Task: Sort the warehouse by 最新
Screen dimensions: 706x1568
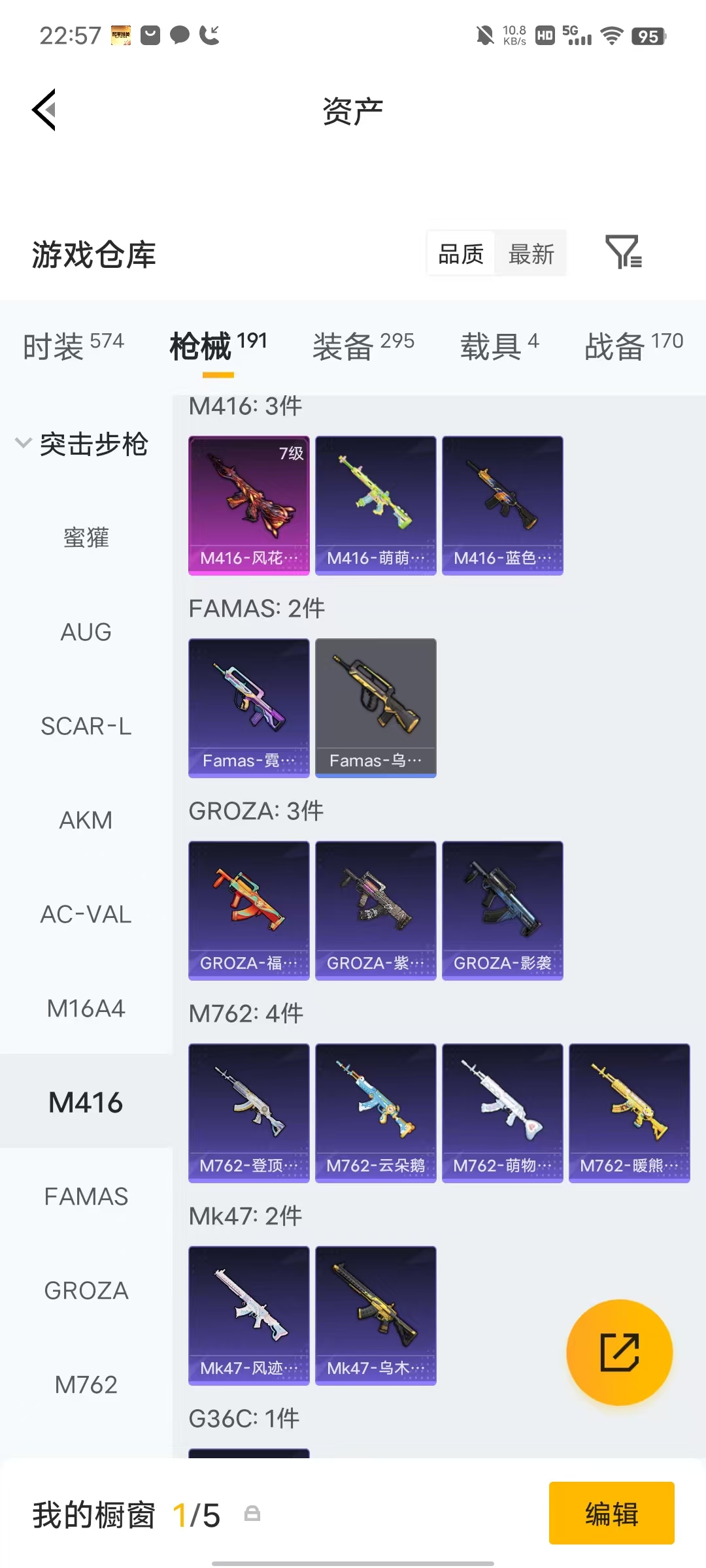Action: tap(531, 253)
